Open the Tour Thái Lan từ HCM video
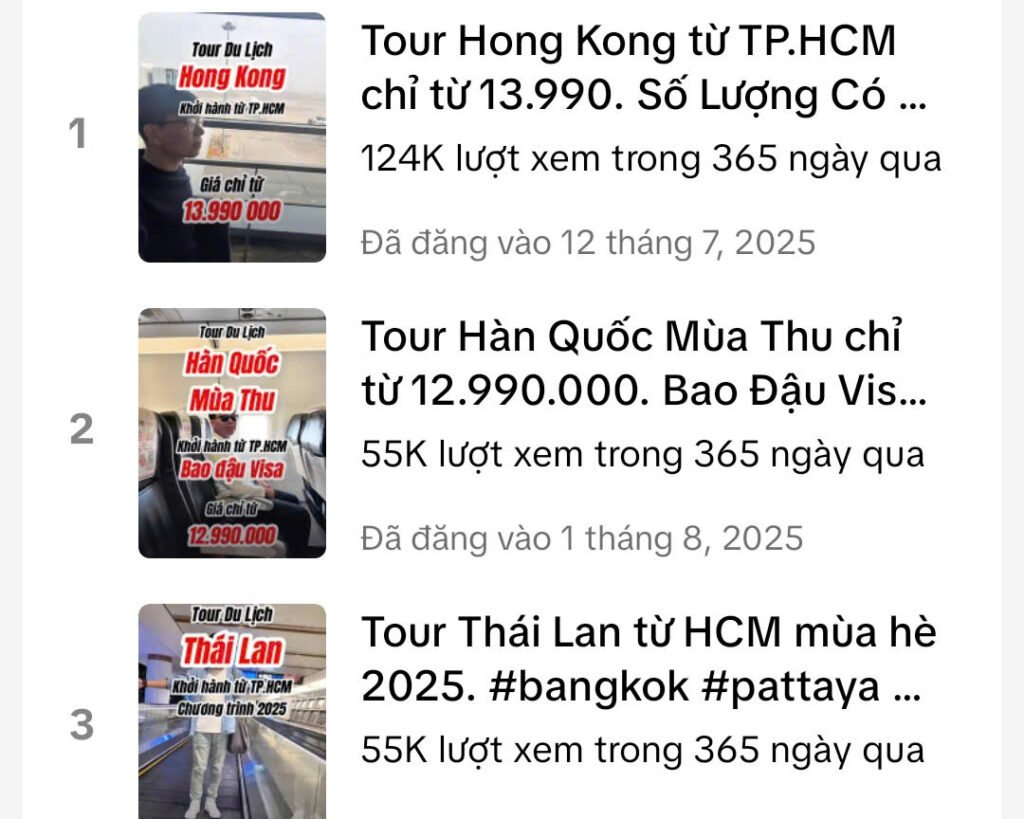Image resolution: width=1024 pixels, height=819 pixels. [648, 659]
